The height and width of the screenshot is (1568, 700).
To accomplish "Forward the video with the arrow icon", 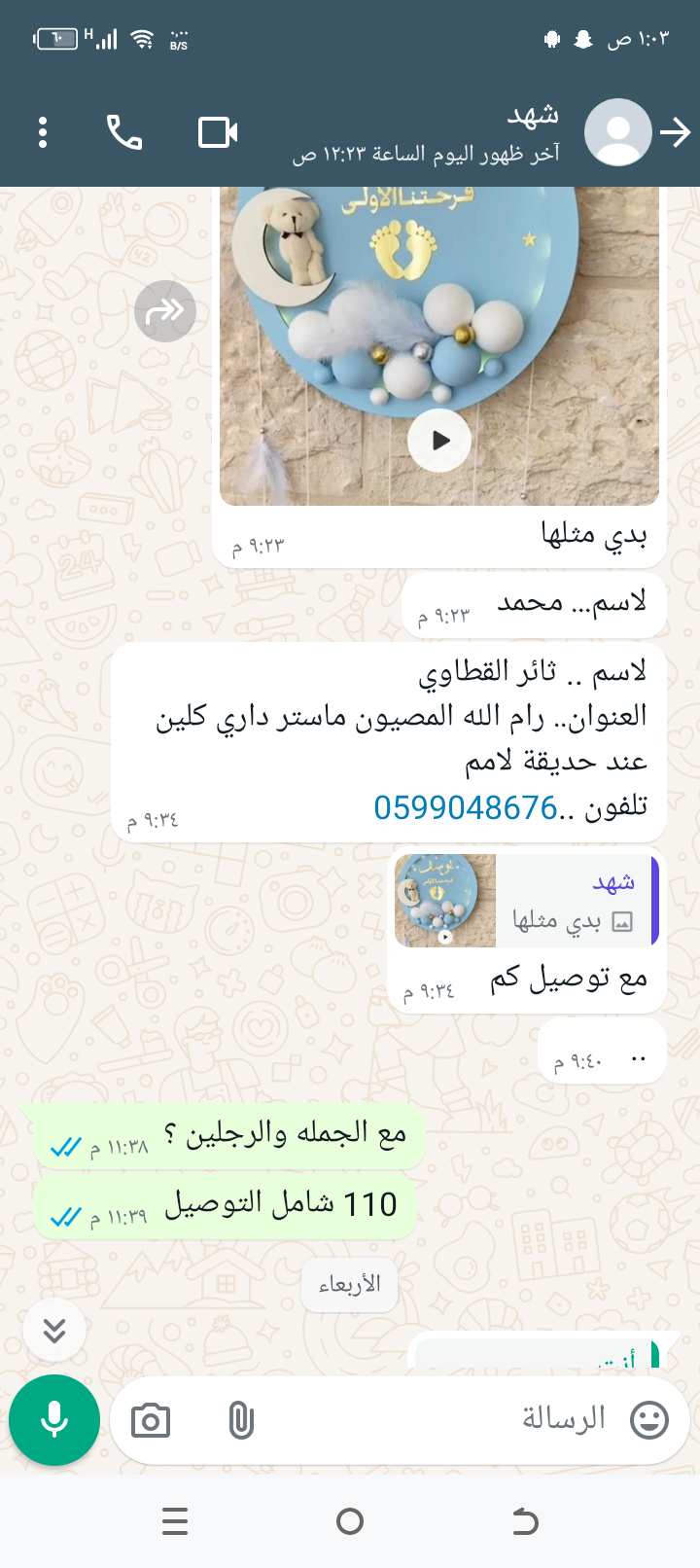I will click(x=165, y=311).
